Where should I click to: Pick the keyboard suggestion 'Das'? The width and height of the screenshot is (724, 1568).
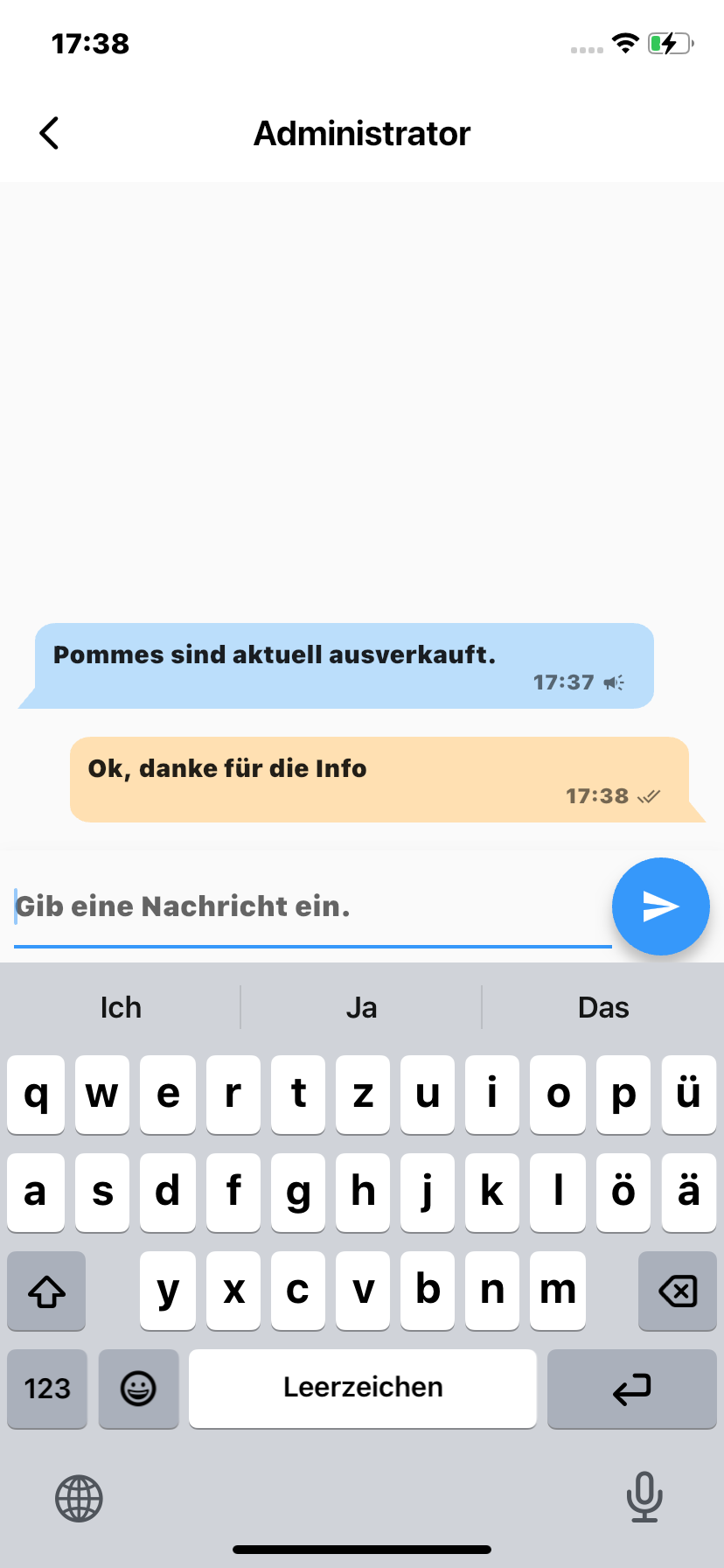603,1007
